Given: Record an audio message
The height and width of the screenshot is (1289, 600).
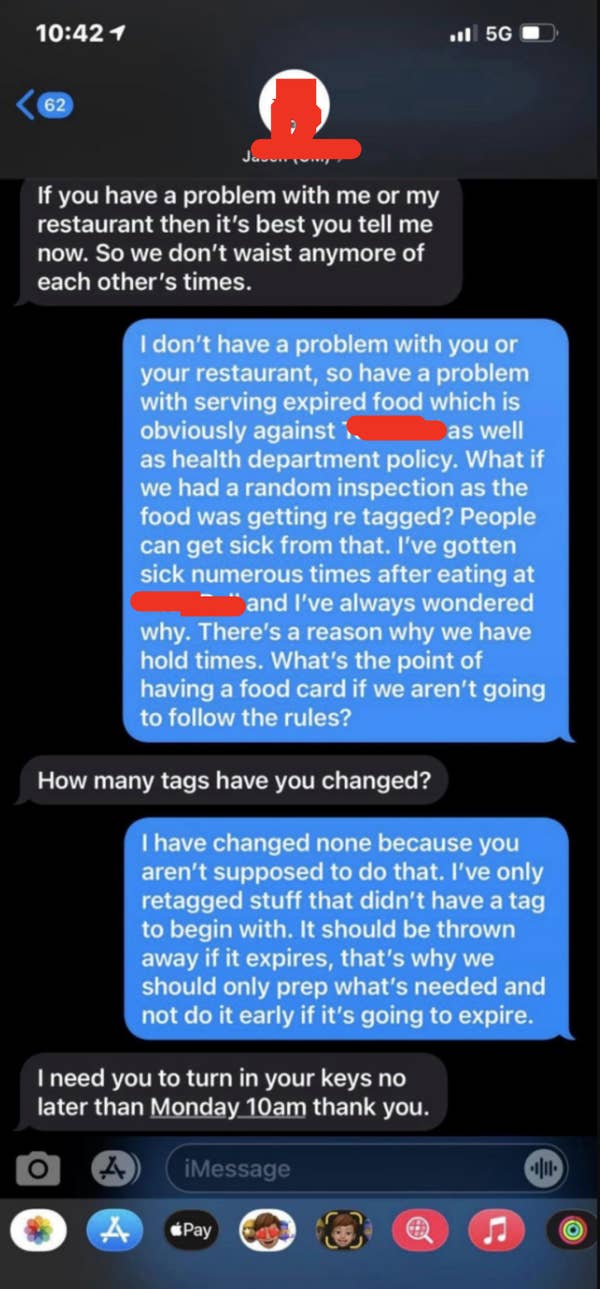Looking at the screenshot, I should tap(545, 1168).
